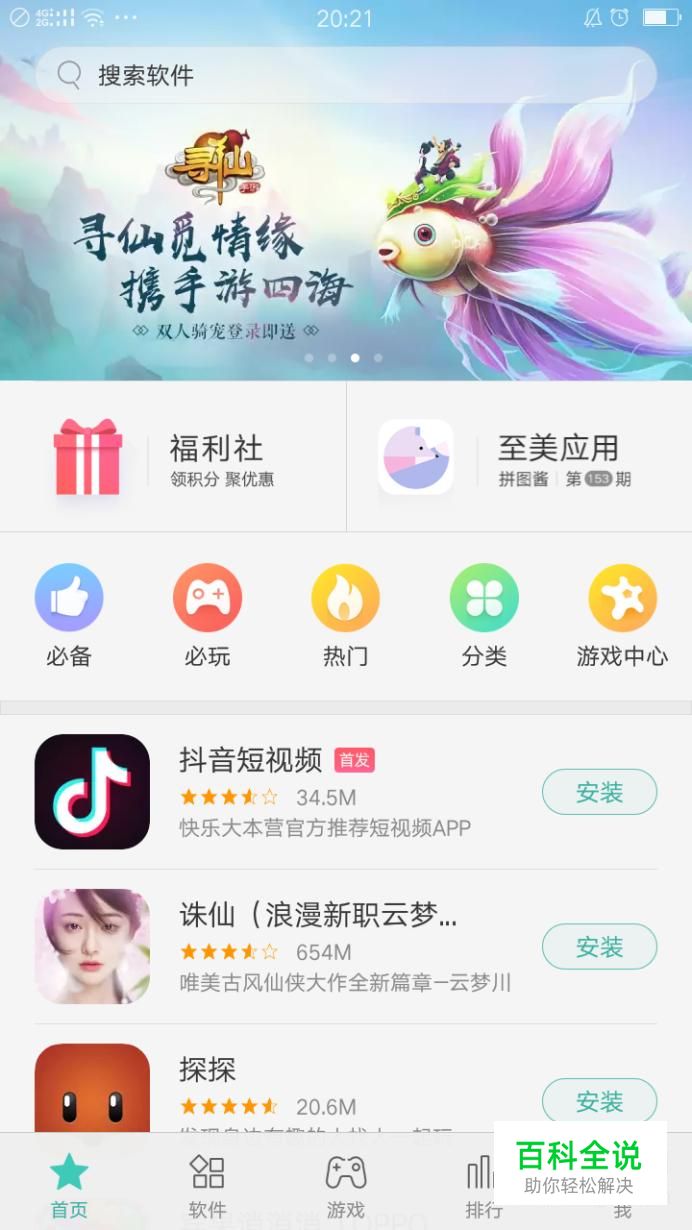Viewport: 692px width, 1230px height.
Task: Open the 搜索软件 search box
Action: (x=345, y=75)
